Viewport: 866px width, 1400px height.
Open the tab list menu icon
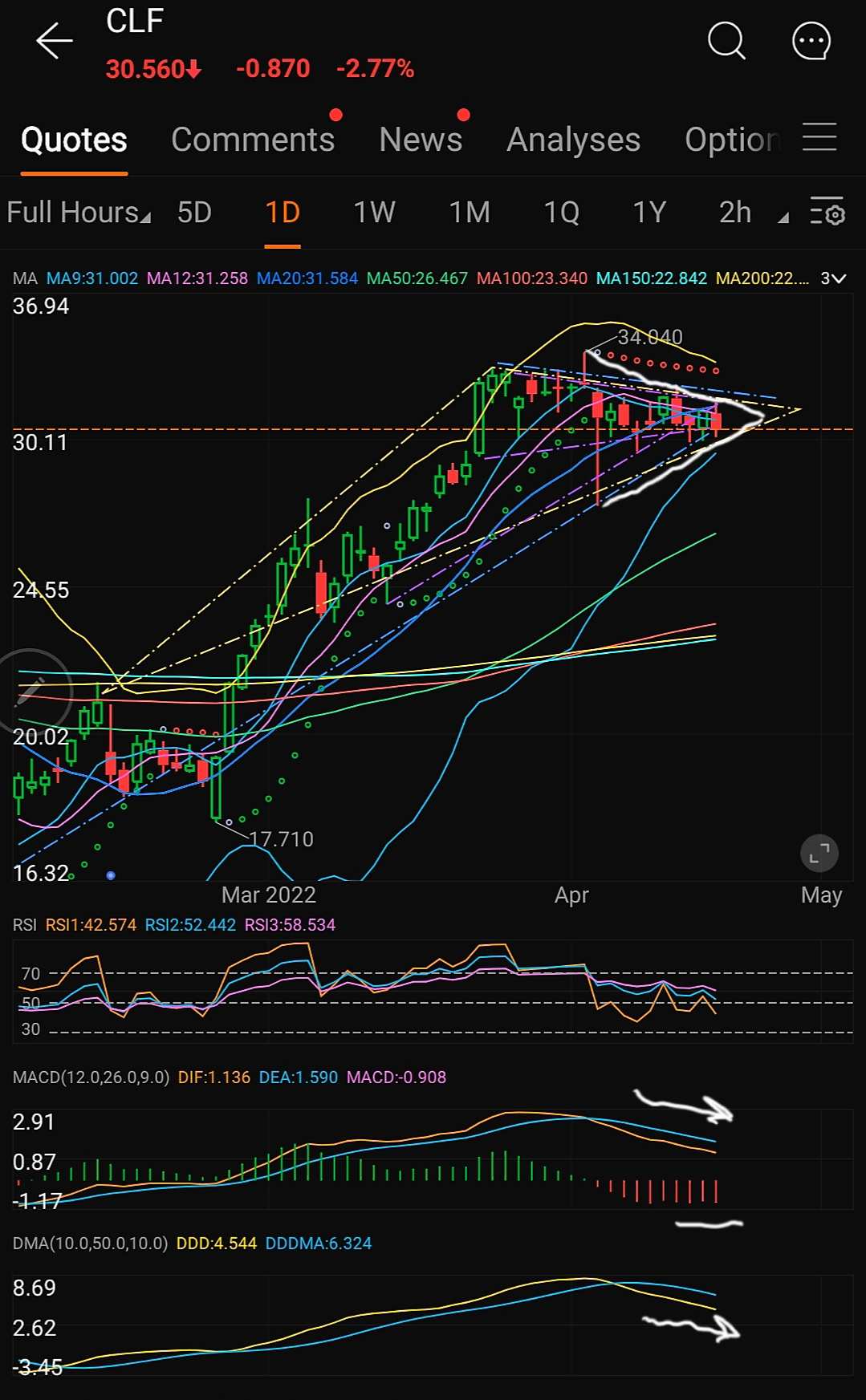(x=819, y=137)
